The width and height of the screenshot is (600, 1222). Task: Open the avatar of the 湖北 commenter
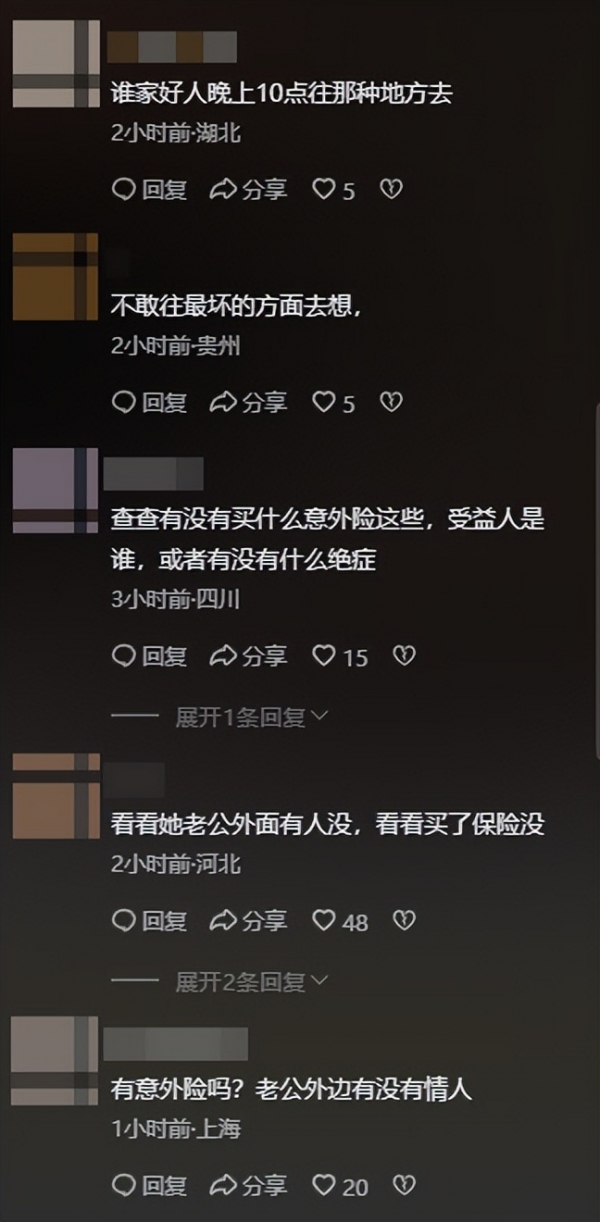coord(55,63)
